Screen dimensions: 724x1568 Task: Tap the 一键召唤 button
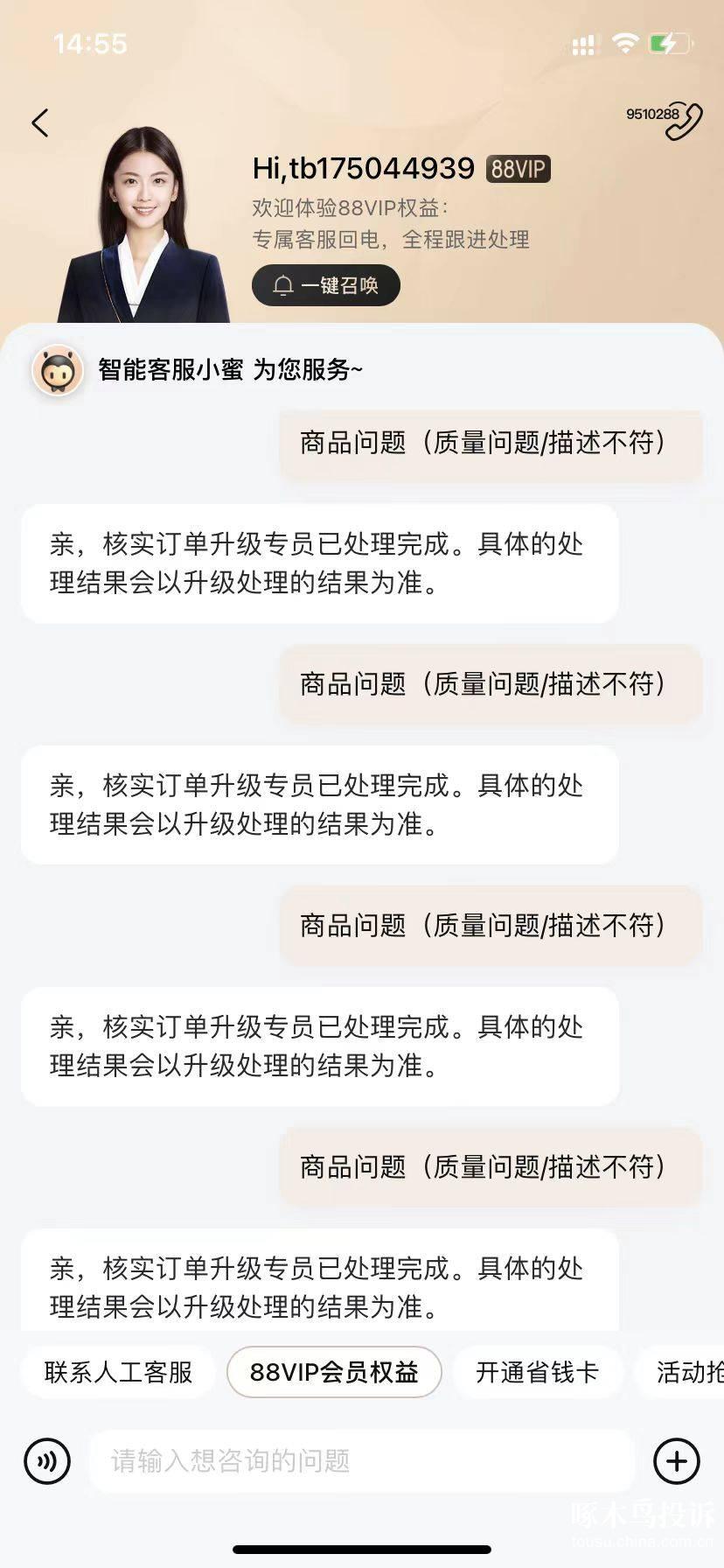tap(326, 285)
